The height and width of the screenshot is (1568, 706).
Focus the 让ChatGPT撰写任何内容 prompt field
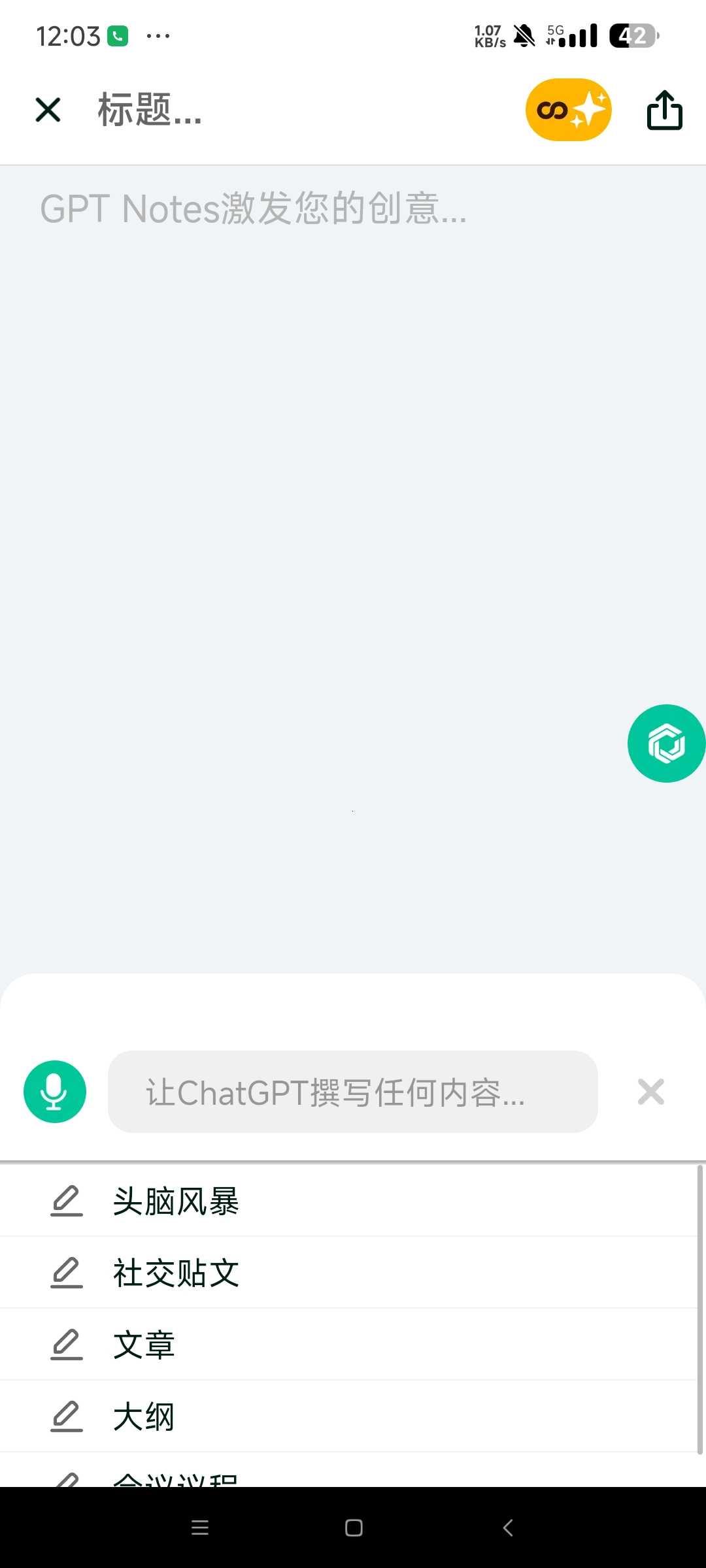tap(353, 1092)
